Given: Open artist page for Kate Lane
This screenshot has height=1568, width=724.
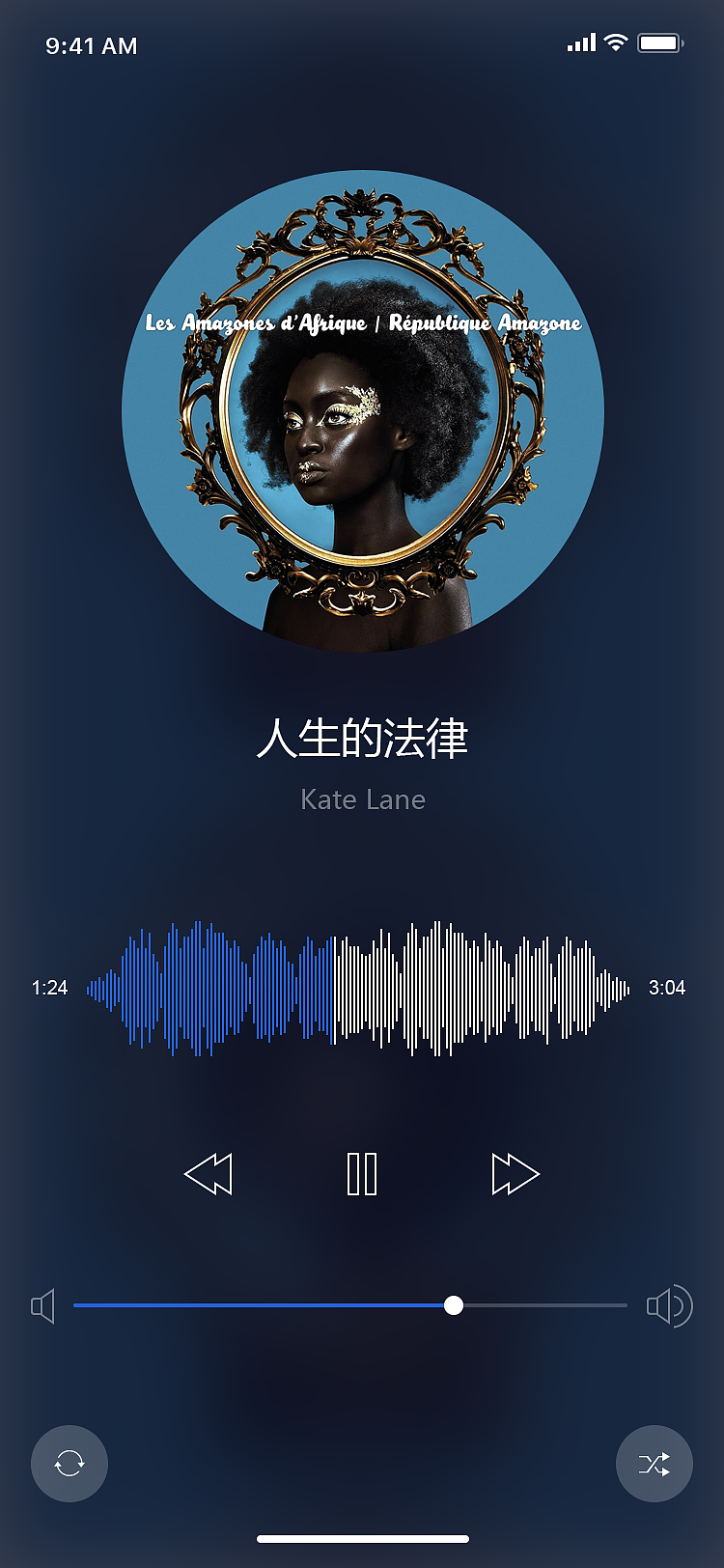Looking at the screenshot, I should 362,799.
